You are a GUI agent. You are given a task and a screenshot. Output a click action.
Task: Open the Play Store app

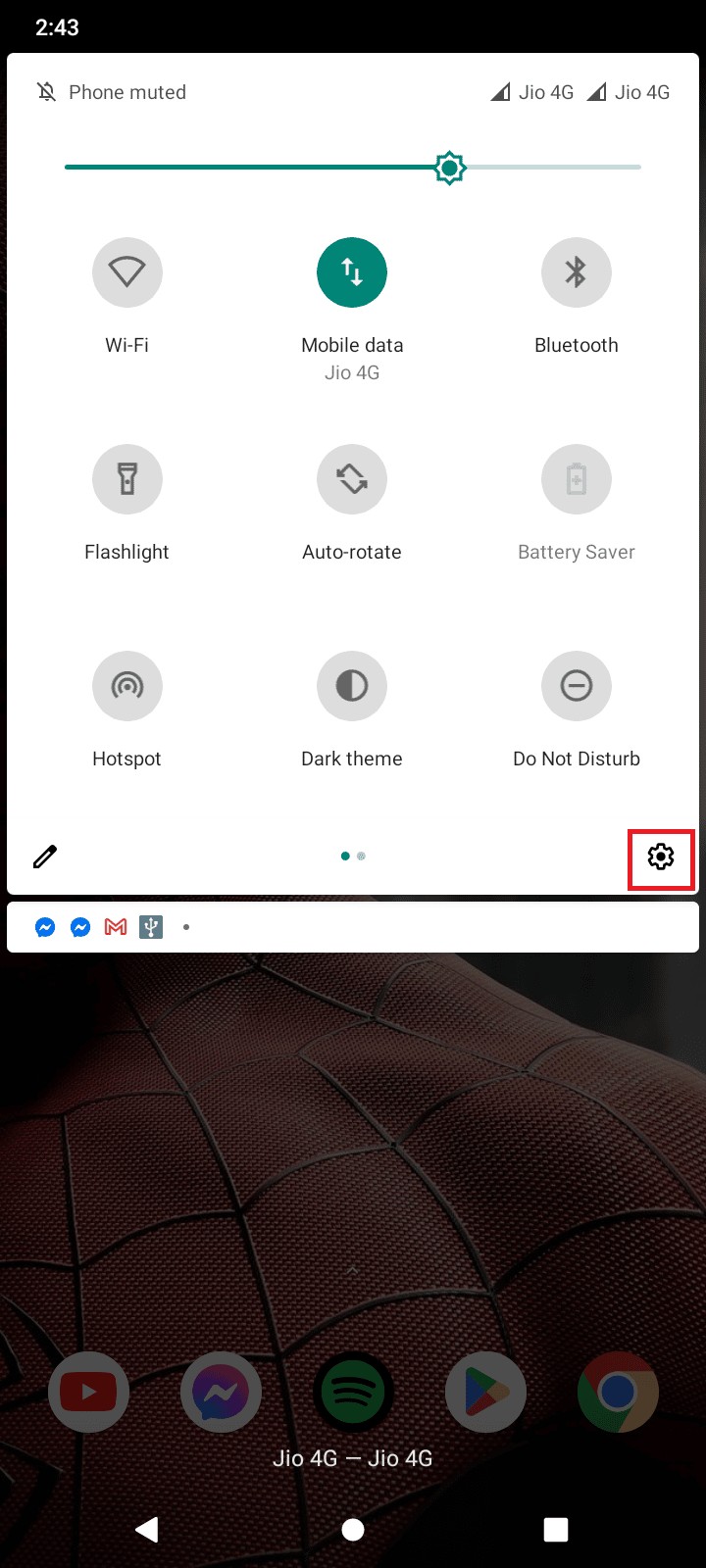[485, 1392]
